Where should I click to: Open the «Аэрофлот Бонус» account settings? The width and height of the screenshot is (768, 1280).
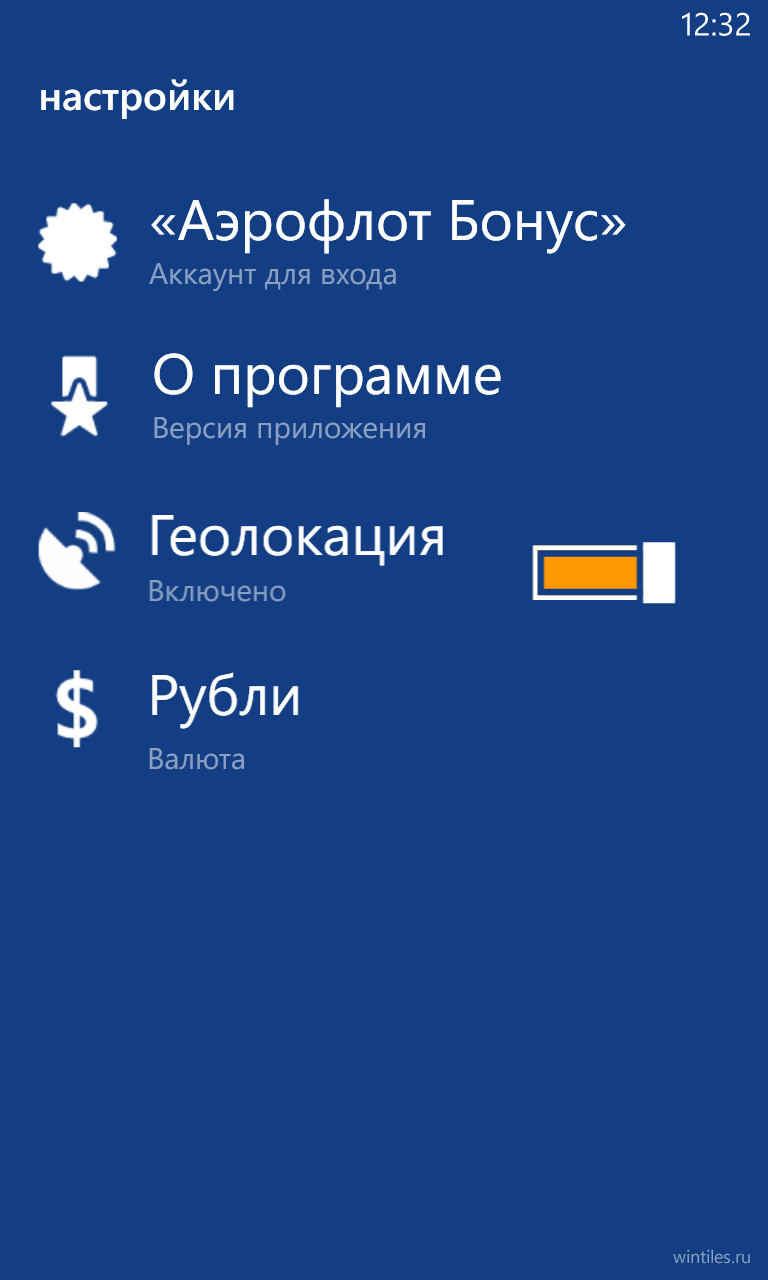(x=384, y=244)
